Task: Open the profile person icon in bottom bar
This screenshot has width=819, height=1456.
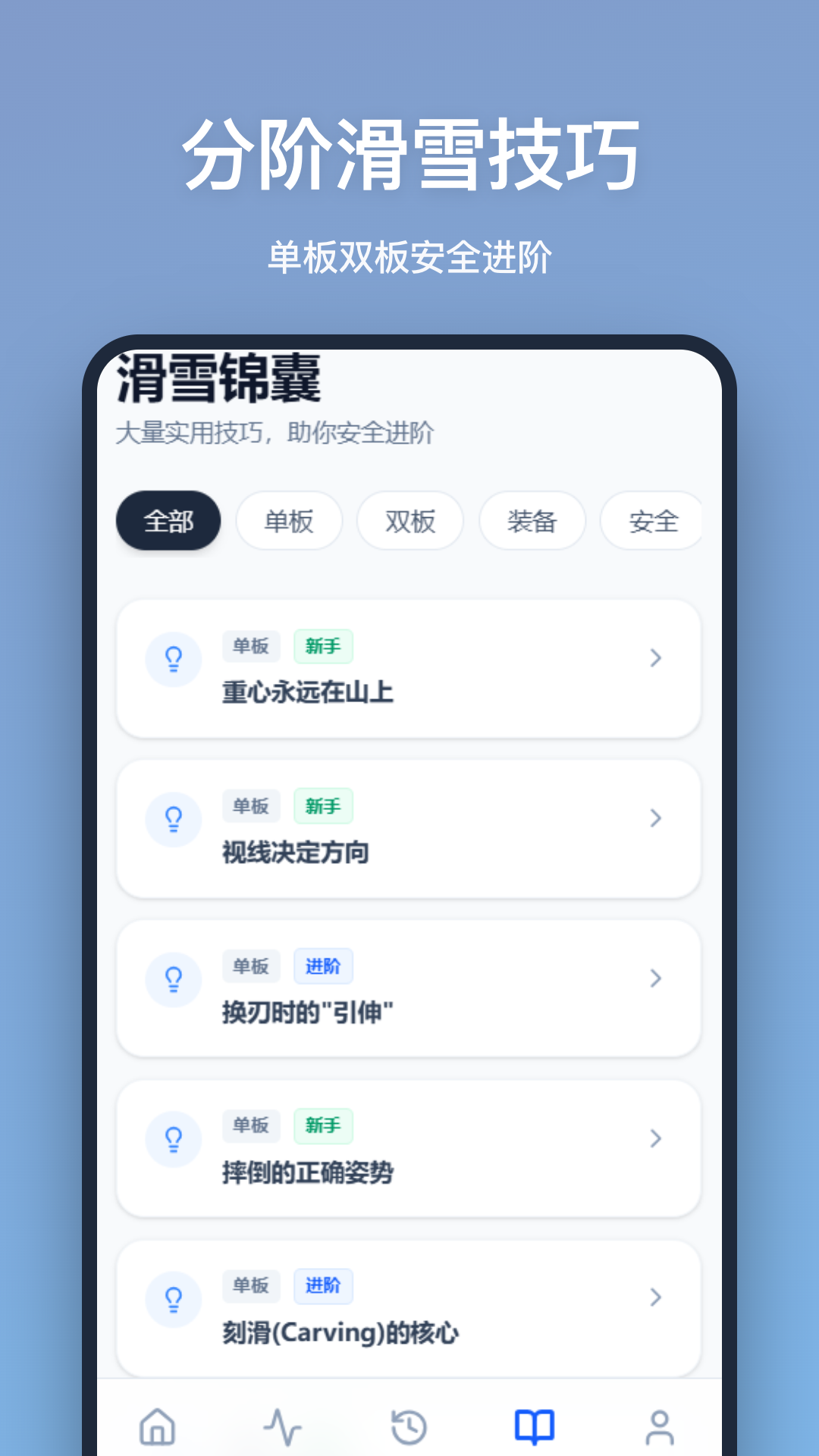Action: [661, 1426]
